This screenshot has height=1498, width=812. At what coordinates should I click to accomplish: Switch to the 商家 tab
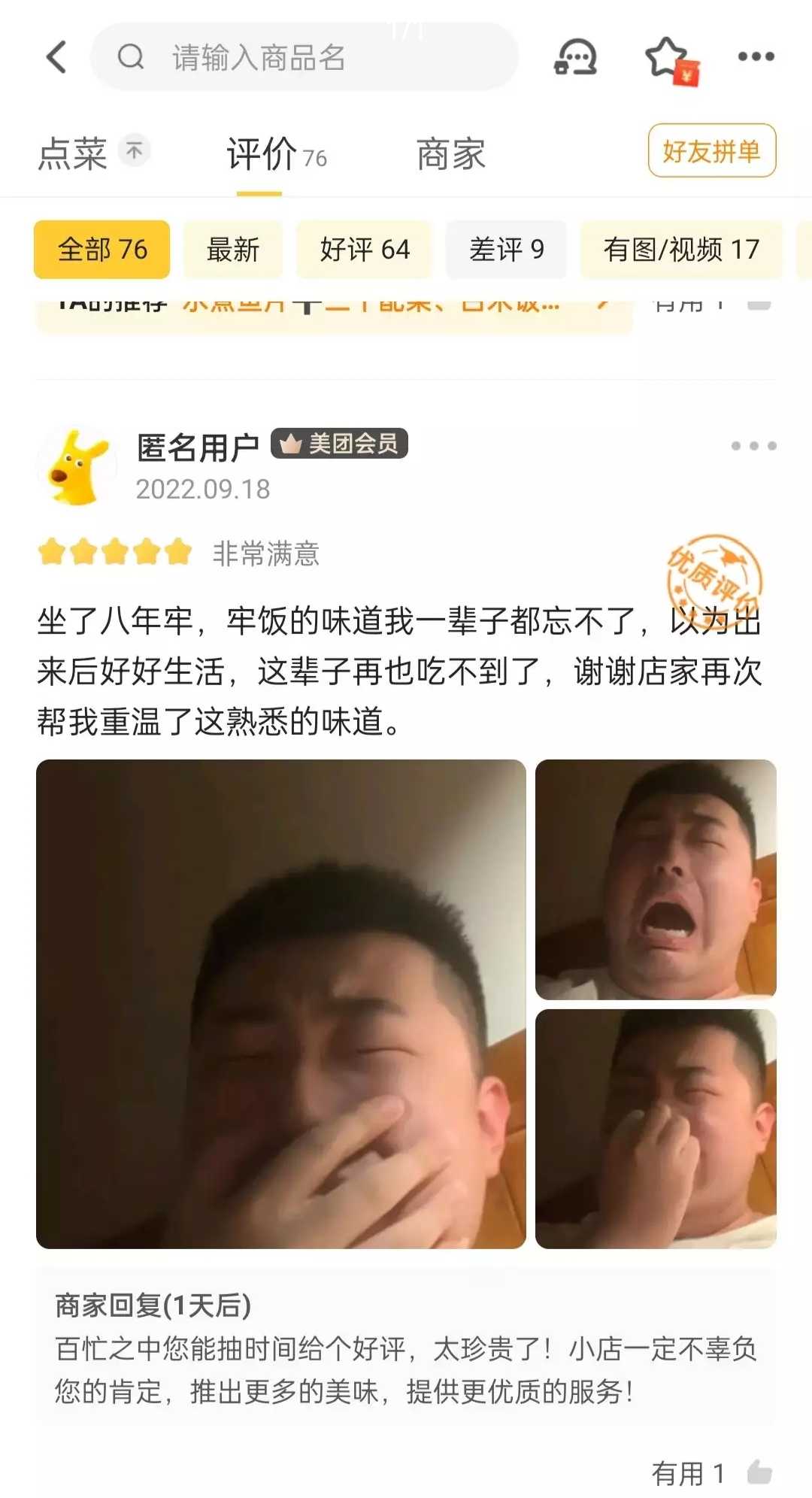(x=451, y=153)
